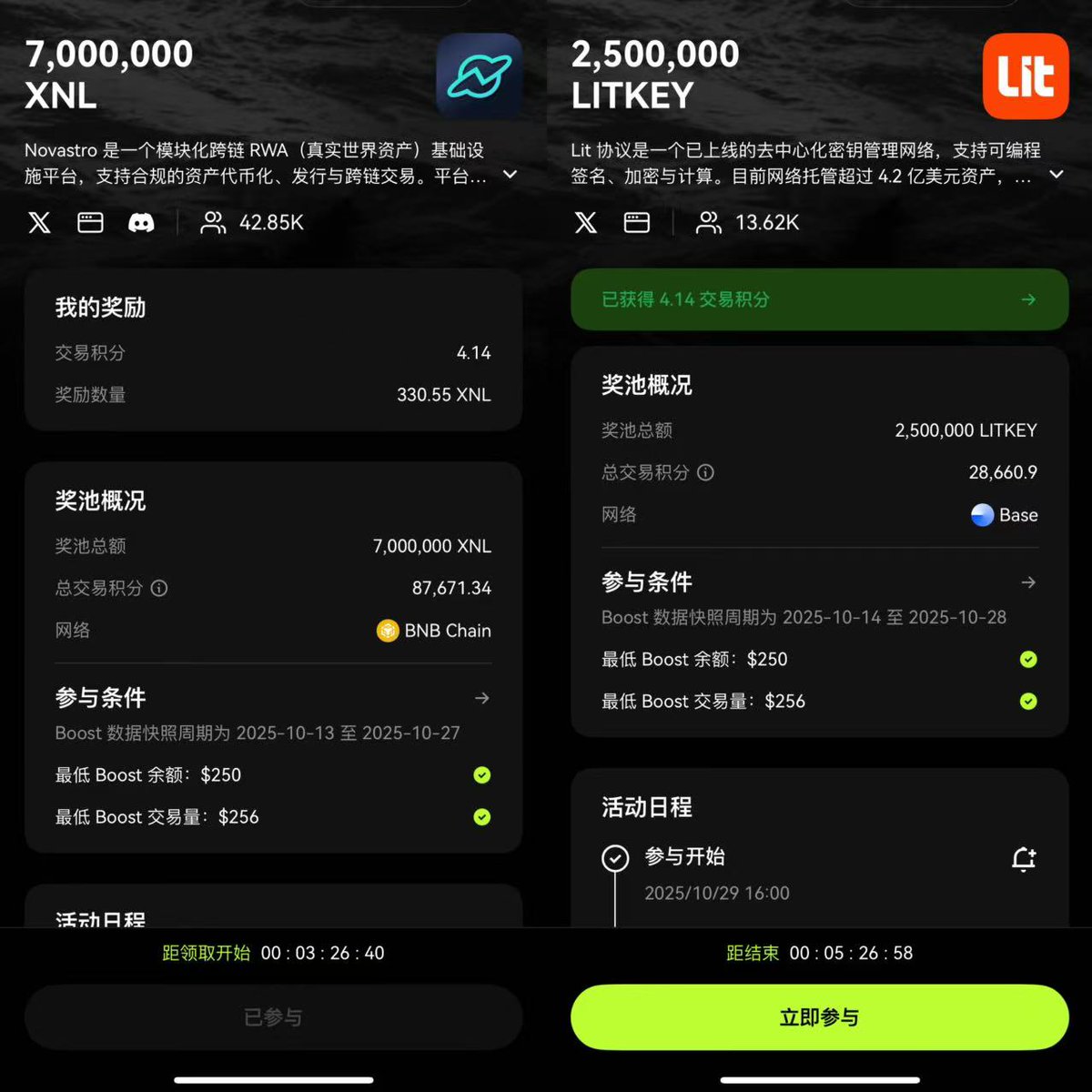Show info for 总交易积分 in XNL pool
The width and height of the screenshot is (1092, 1092).
coord(159,589)
